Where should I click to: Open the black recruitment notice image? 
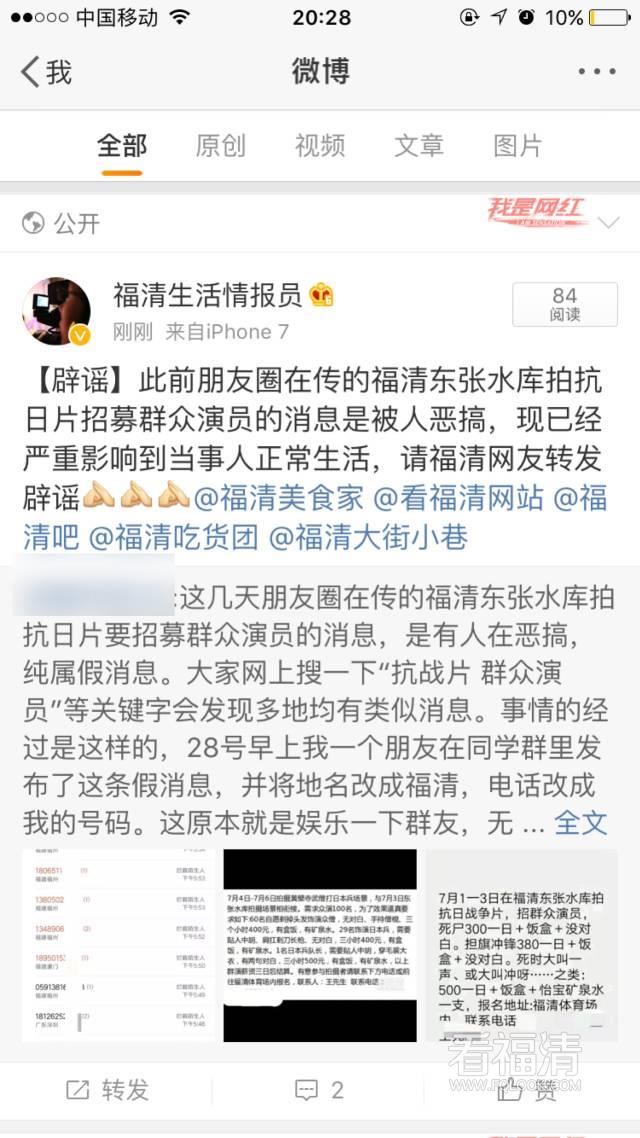tap(320, 945)
